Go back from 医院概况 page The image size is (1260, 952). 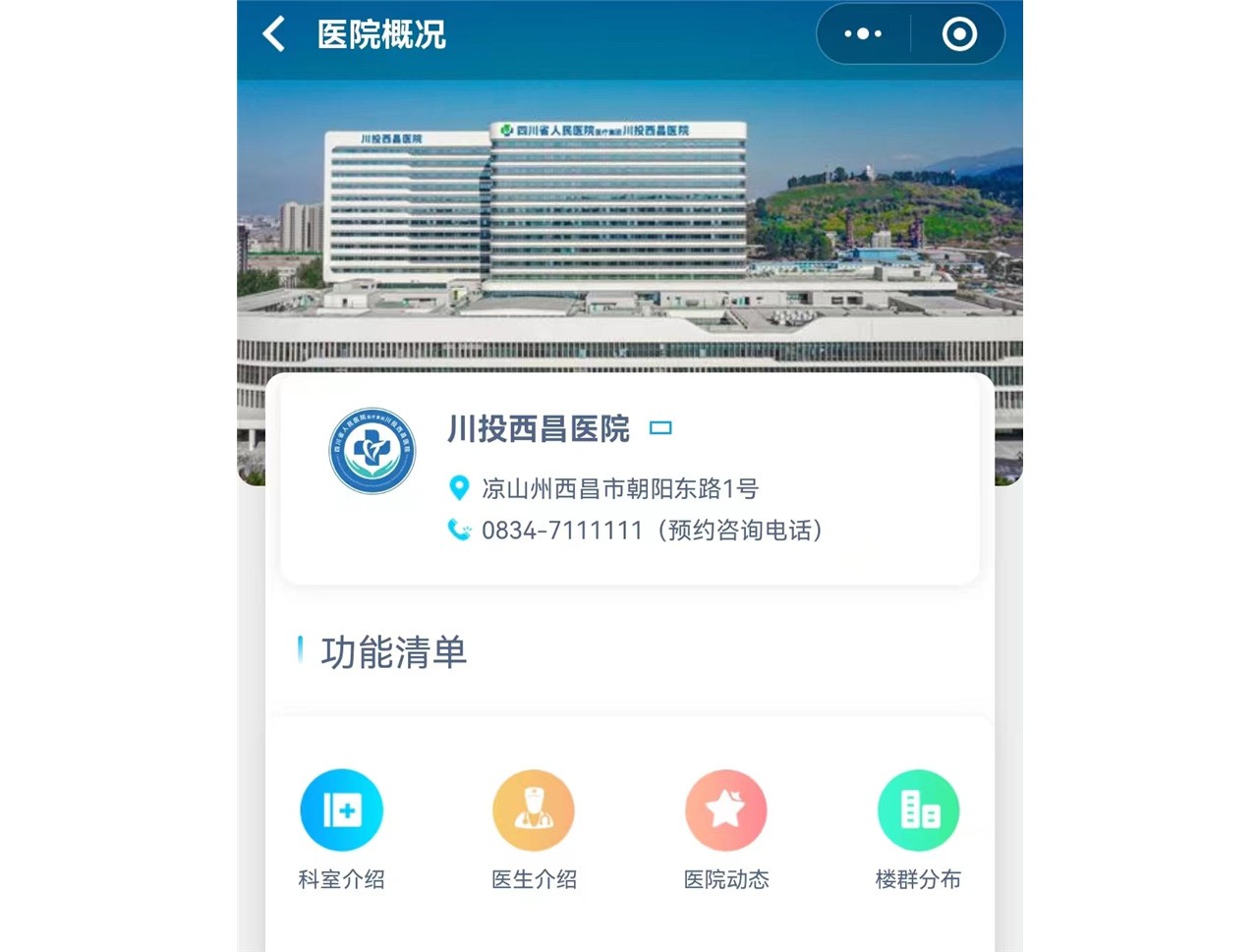pyautogui.click(x=274, y=34)
